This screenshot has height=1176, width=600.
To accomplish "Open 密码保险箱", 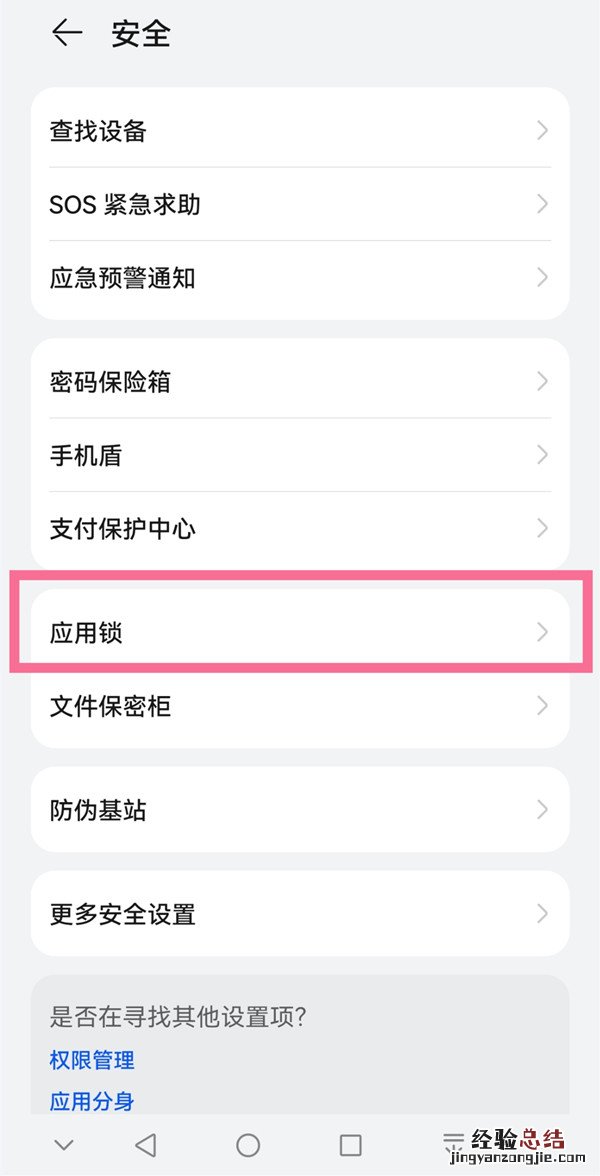I will 300,381.
